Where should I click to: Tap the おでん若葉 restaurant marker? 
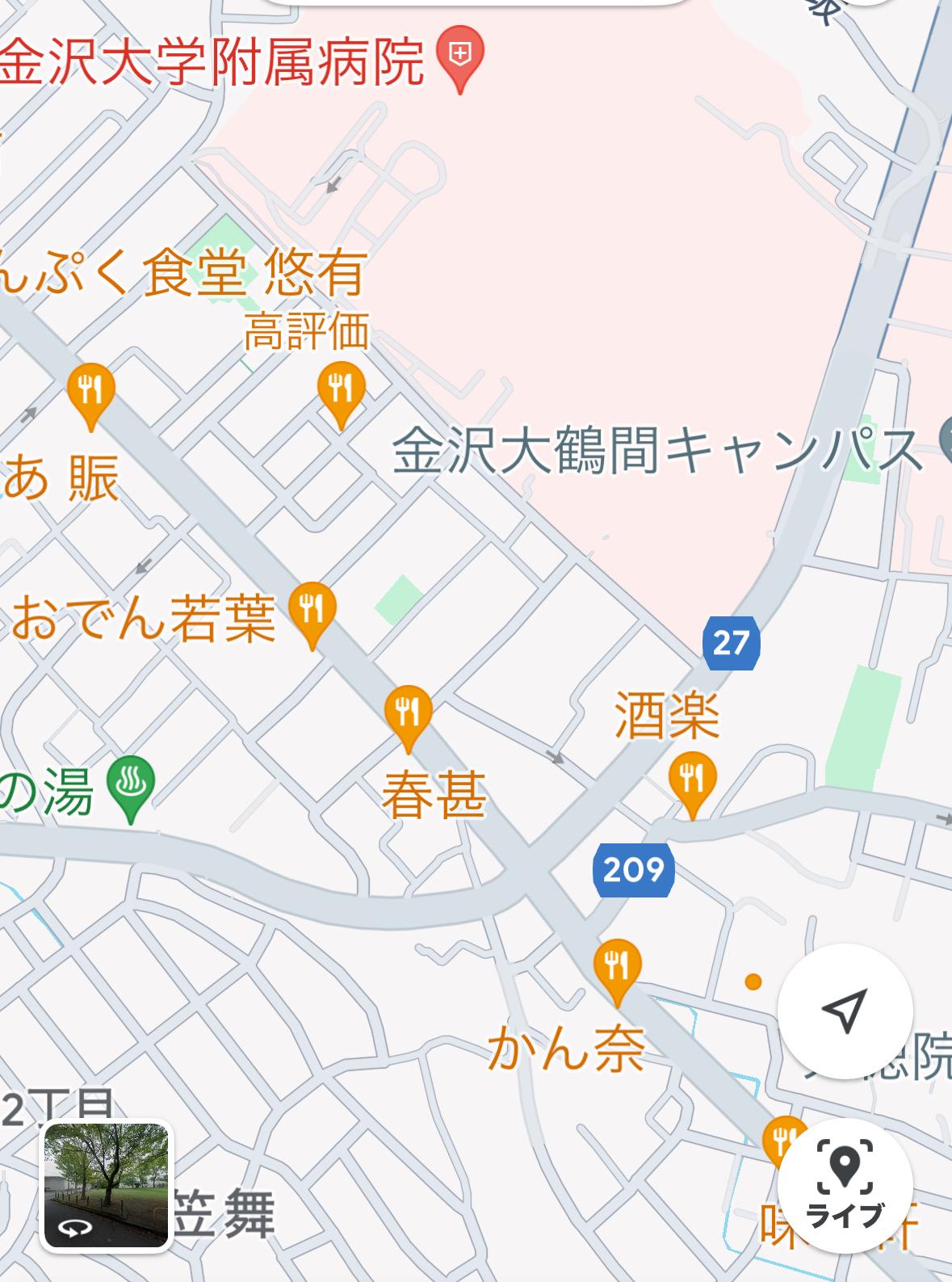pyautogui.click(x=312, y=609)
